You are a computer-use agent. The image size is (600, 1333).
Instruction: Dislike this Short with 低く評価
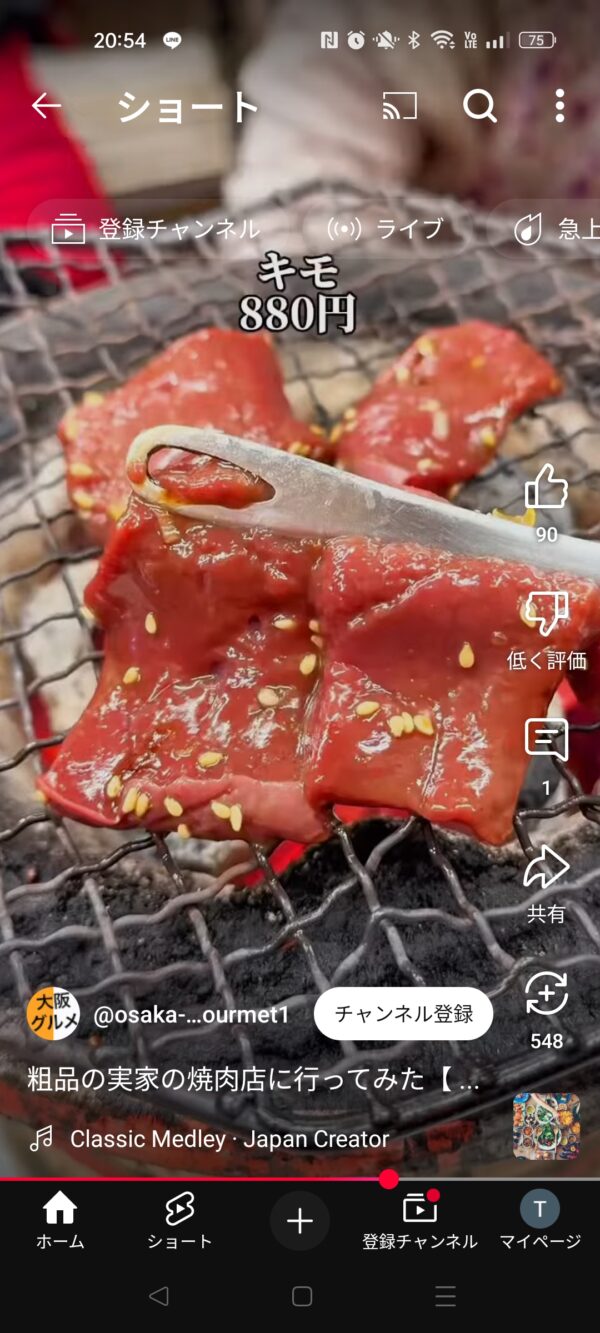546,616
